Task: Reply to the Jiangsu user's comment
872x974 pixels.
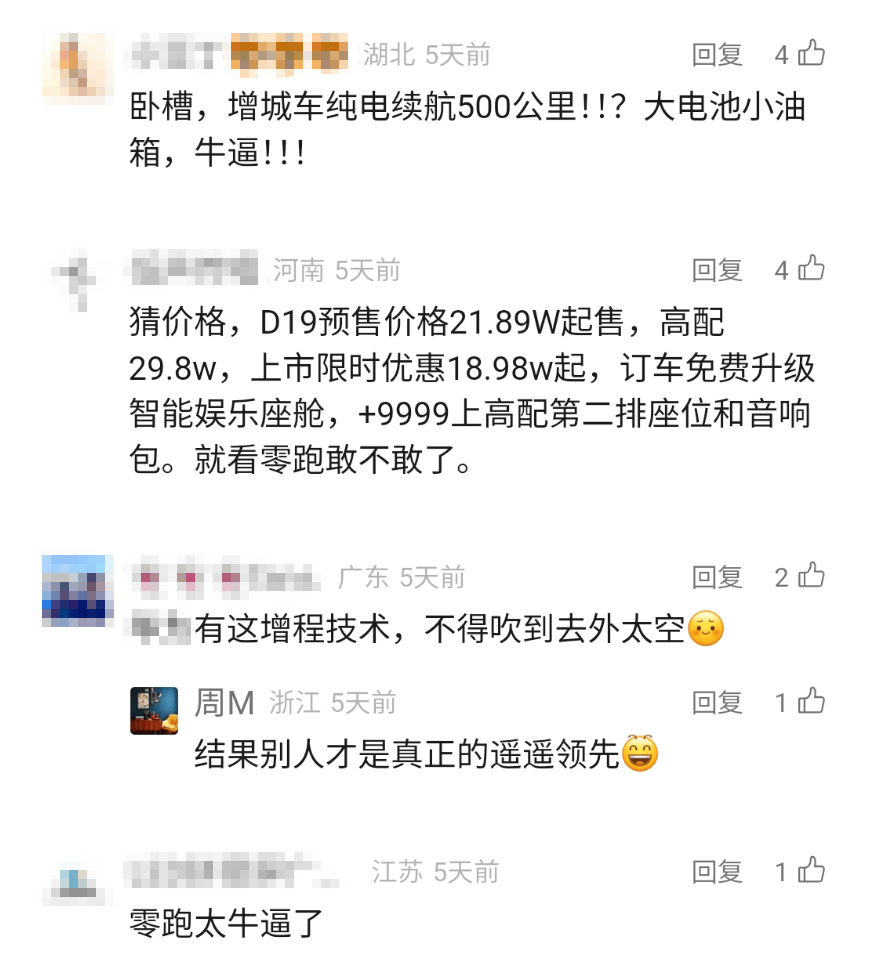Action: [717, 872]
